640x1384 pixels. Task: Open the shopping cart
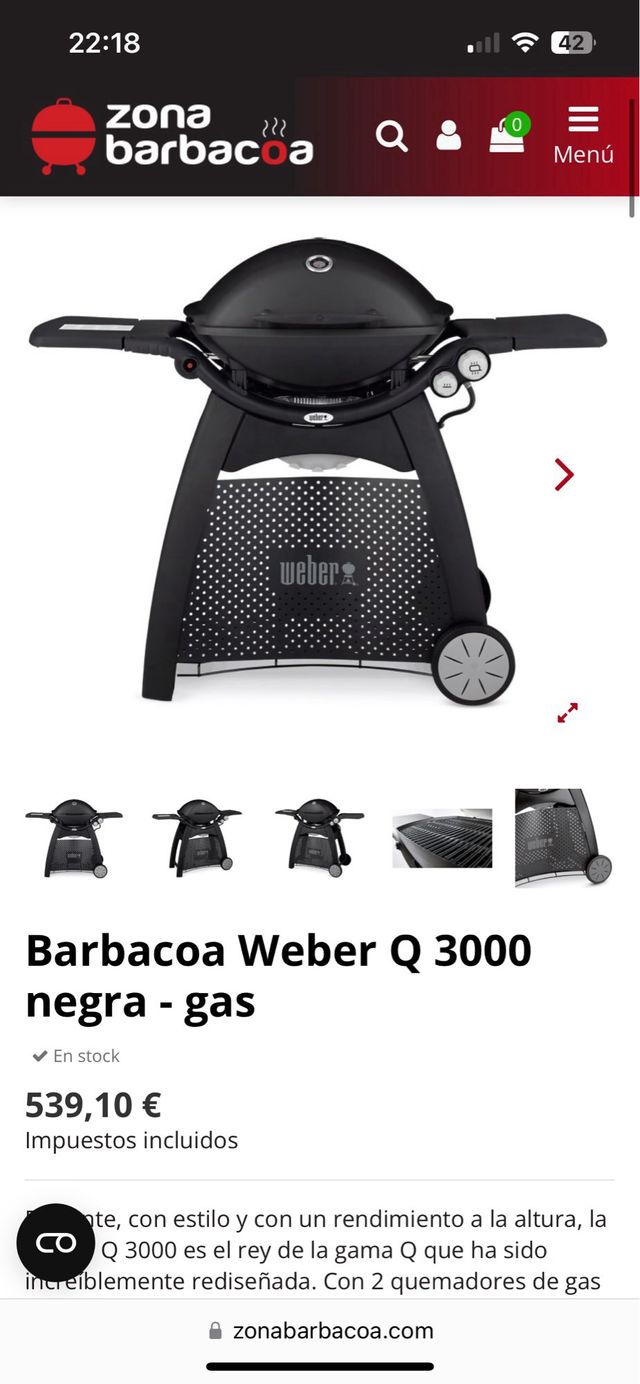tap(508, 135)
